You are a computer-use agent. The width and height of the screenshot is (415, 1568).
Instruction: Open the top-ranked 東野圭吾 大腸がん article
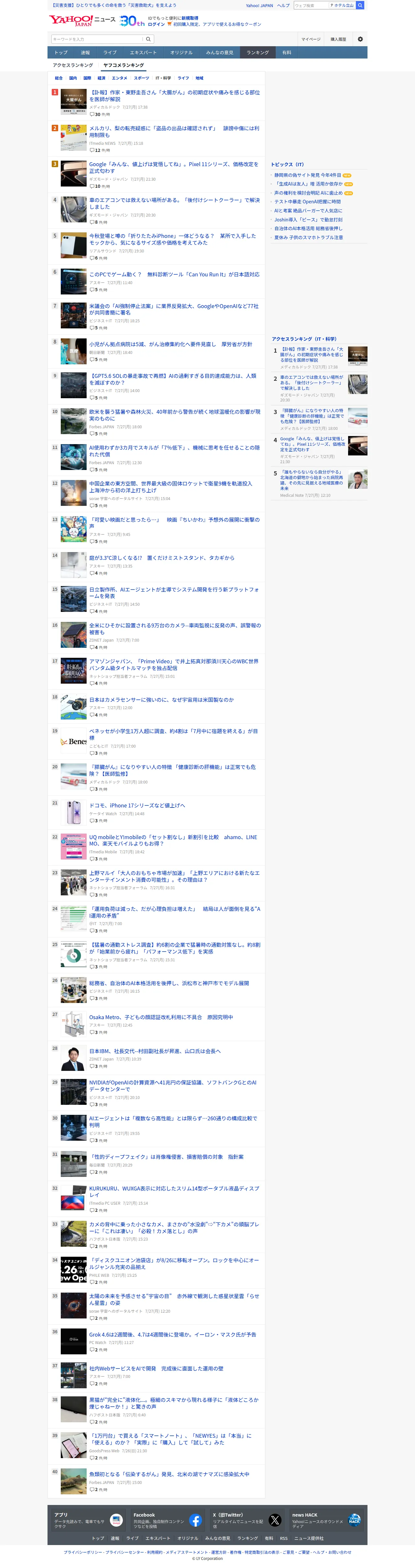pyautogui.click(x=175, y=96)
